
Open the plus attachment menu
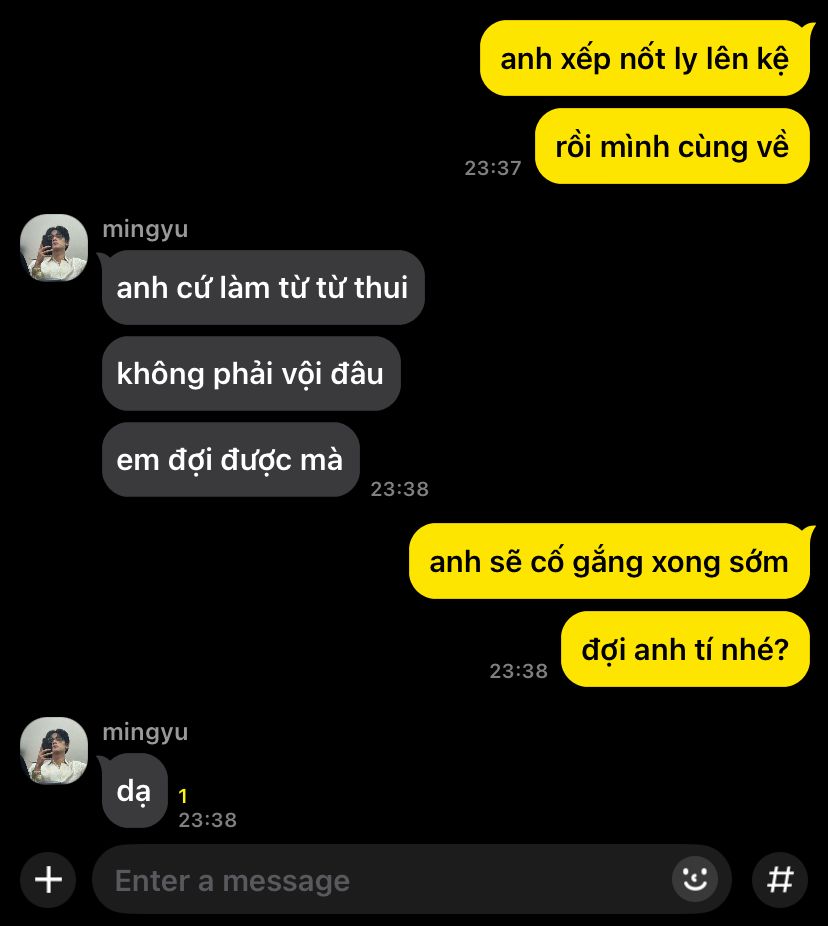48,880
